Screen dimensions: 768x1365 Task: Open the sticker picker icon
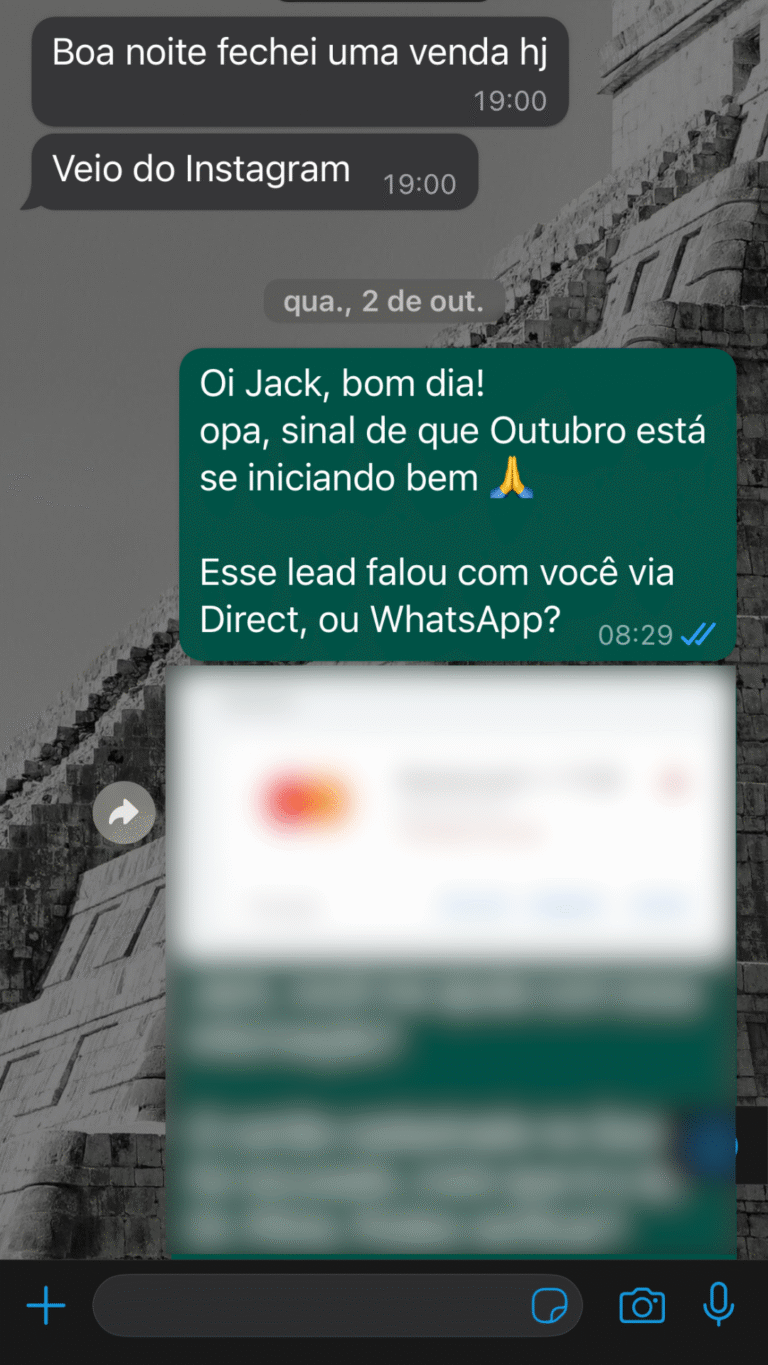550,1306
